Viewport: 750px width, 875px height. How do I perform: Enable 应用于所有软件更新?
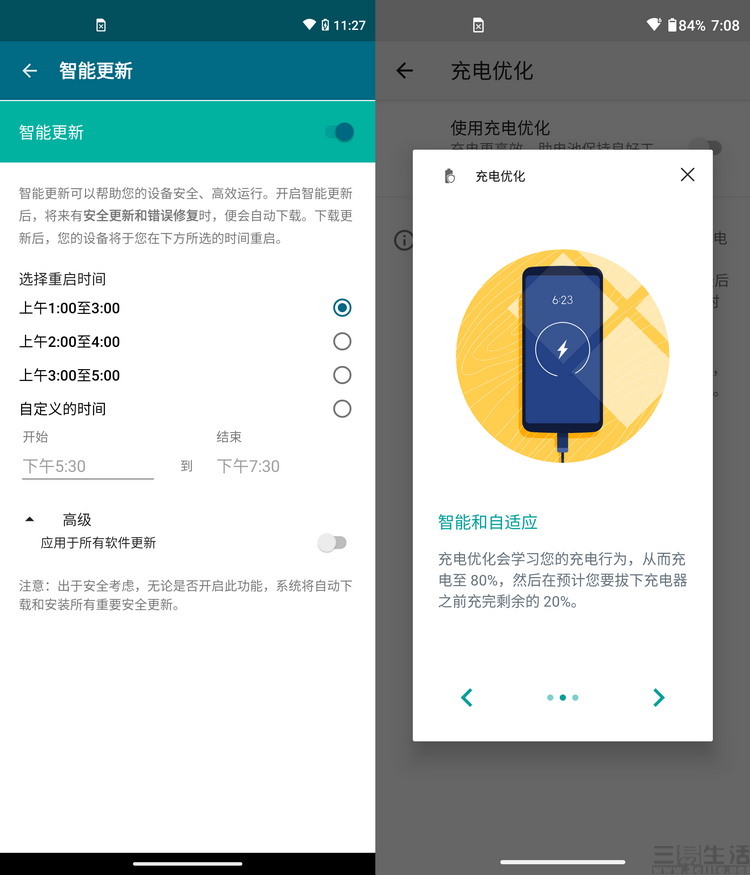coord(332,543)
